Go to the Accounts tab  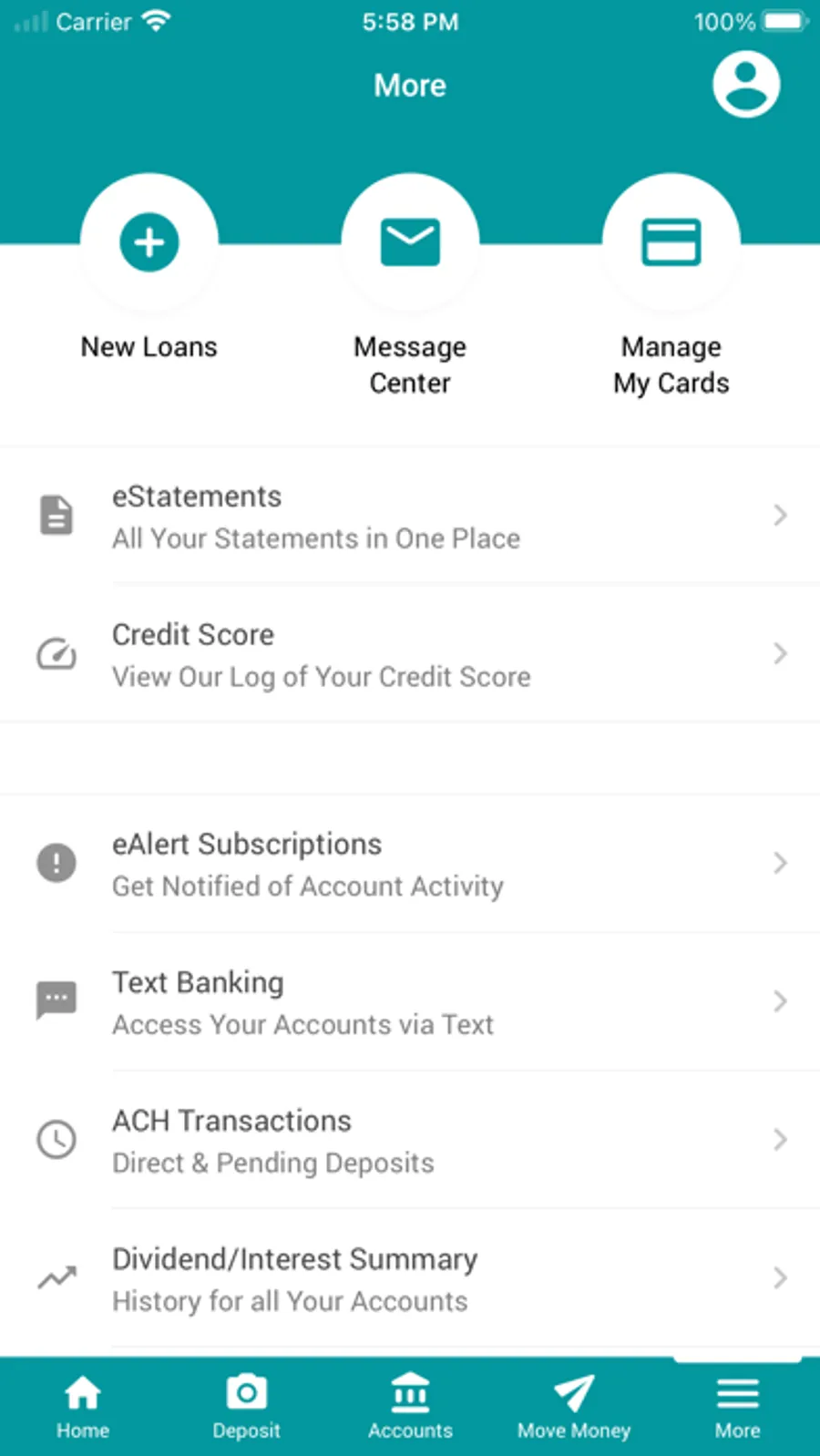coord(410,1407)
